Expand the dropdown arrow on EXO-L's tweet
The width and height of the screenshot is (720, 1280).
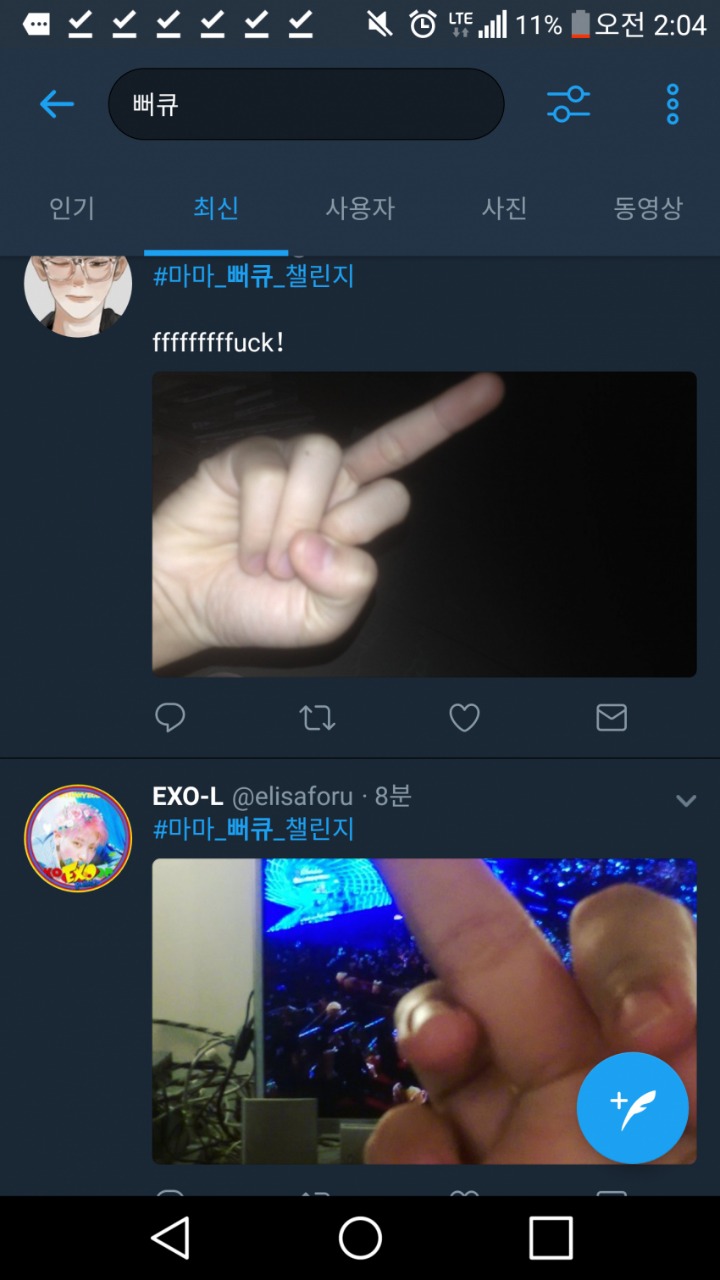point(686,800)
